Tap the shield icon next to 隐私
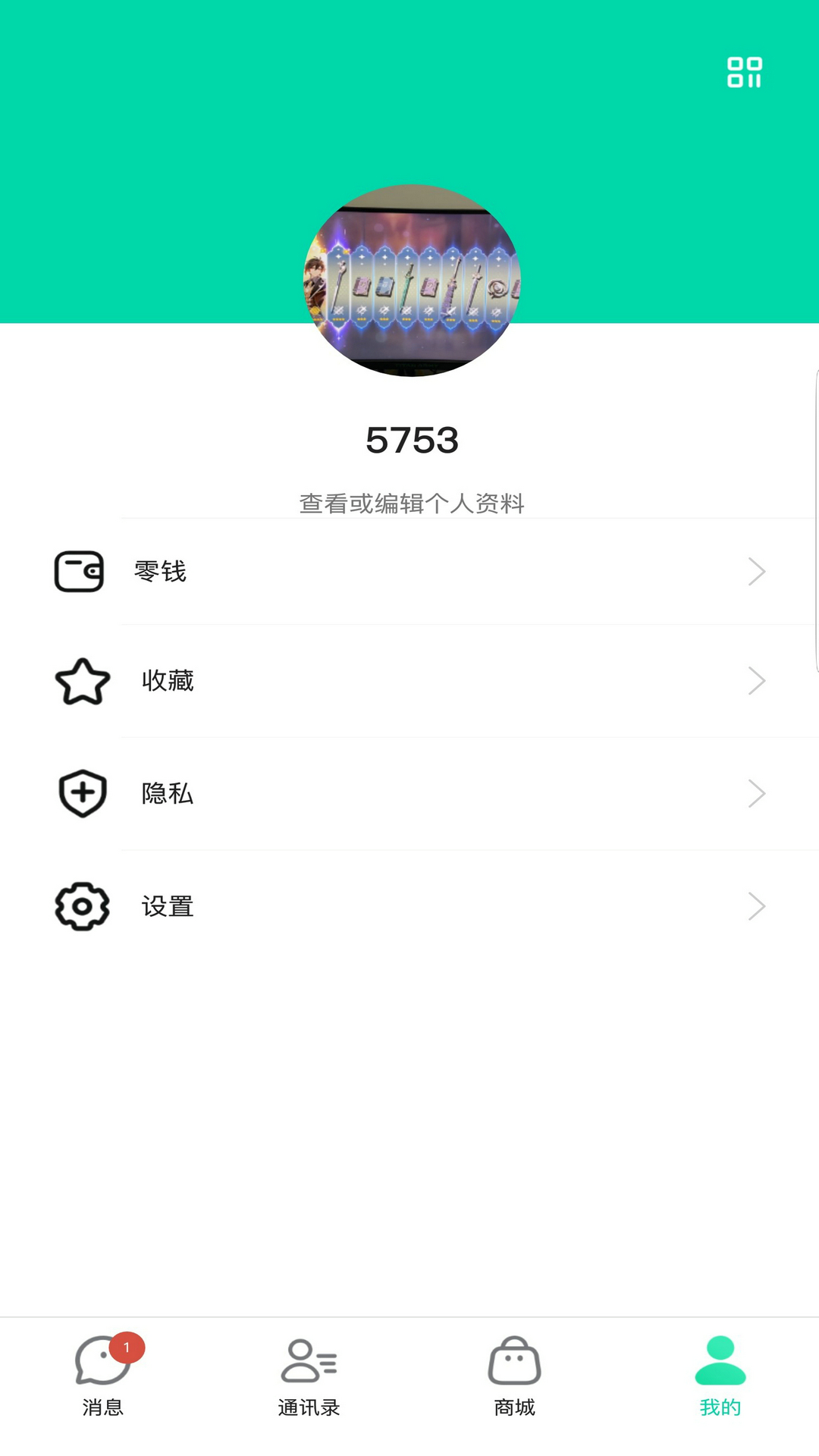Screen dimensions: 819x1456 click(81, 793)
